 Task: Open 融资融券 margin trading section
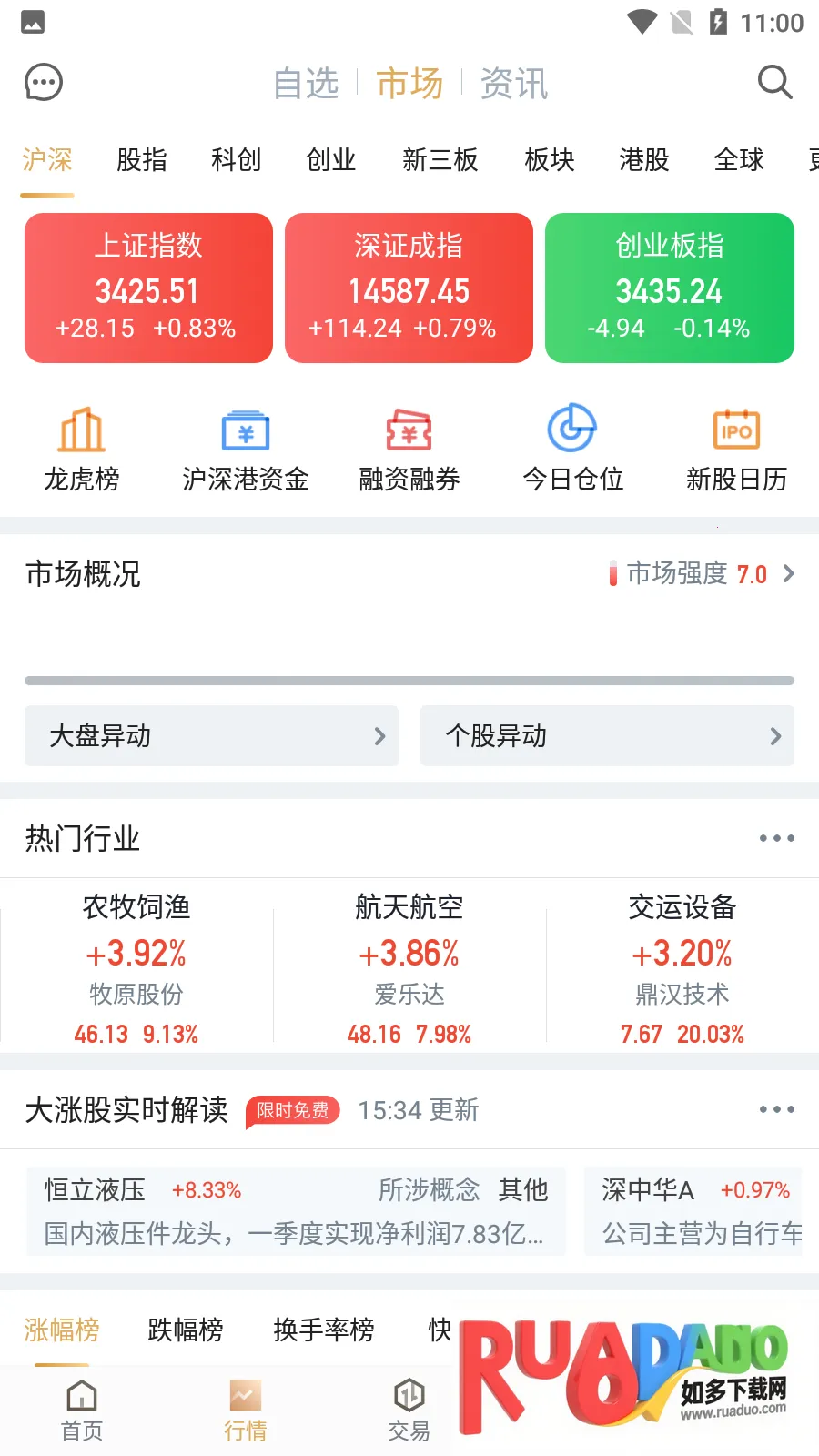409,448
